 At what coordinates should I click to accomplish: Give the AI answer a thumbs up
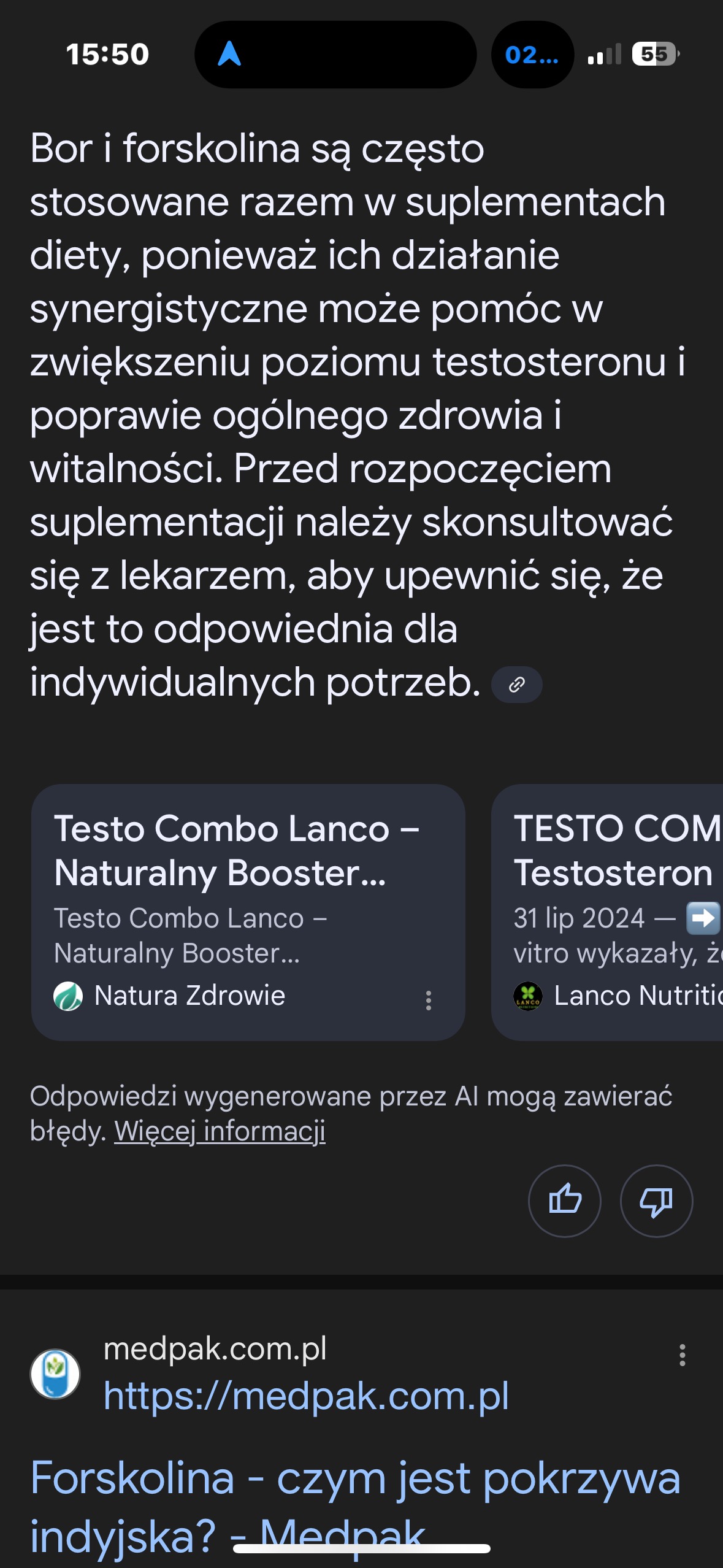point(564,1201)
